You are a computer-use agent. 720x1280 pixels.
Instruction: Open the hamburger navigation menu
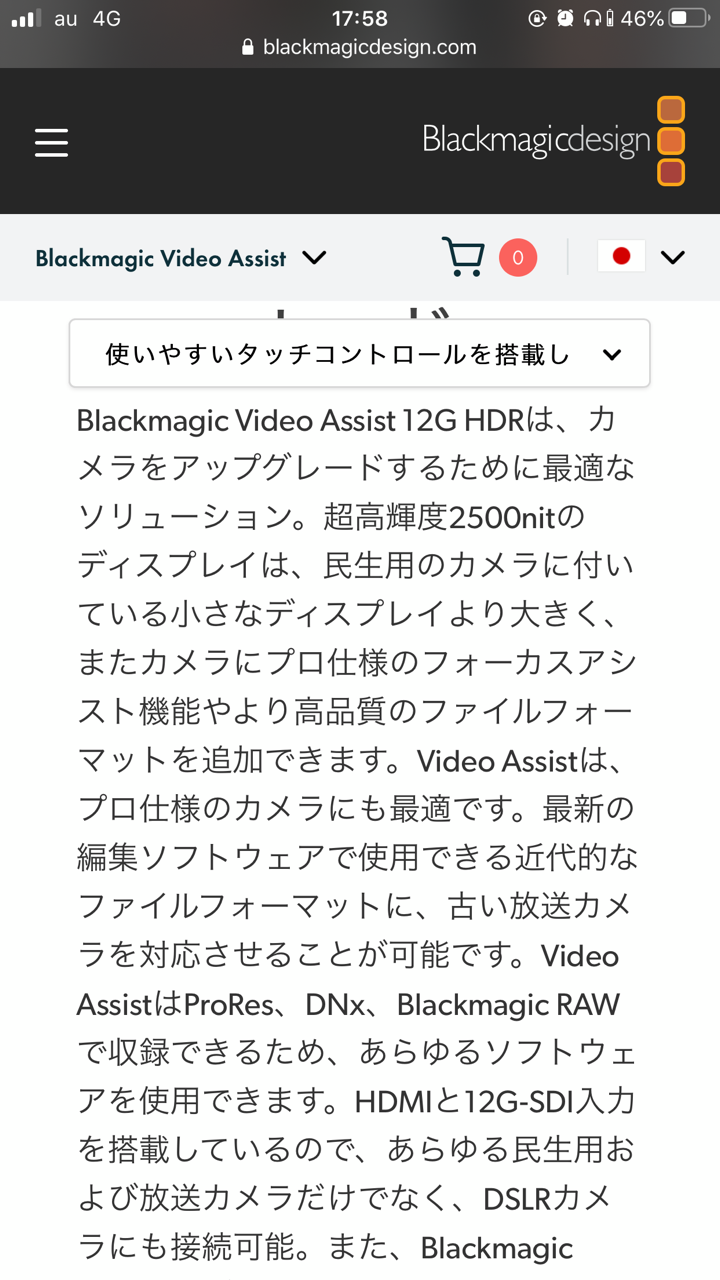51,142
